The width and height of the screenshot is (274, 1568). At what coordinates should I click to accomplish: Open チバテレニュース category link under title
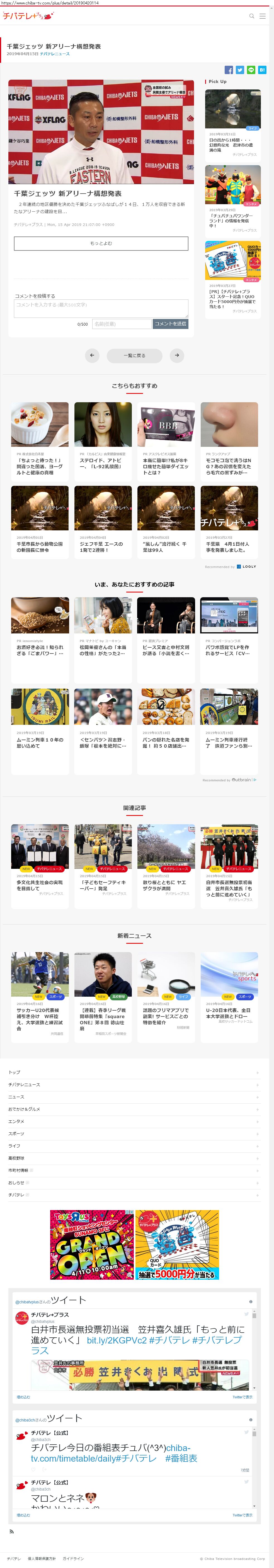click(x=55, y=54)
